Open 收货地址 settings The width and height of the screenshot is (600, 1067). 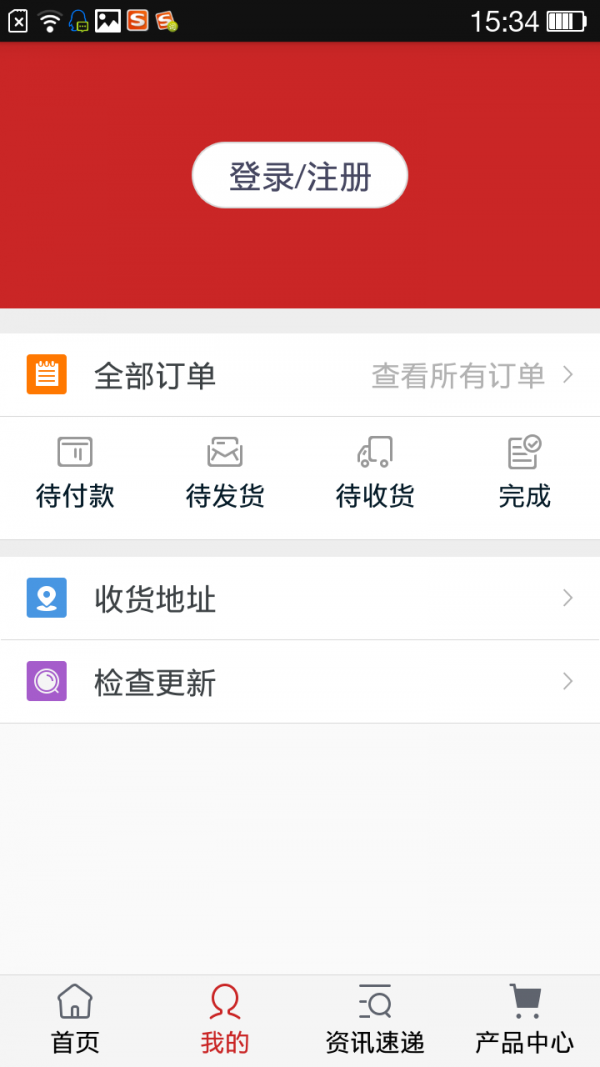tap(300, 599)
